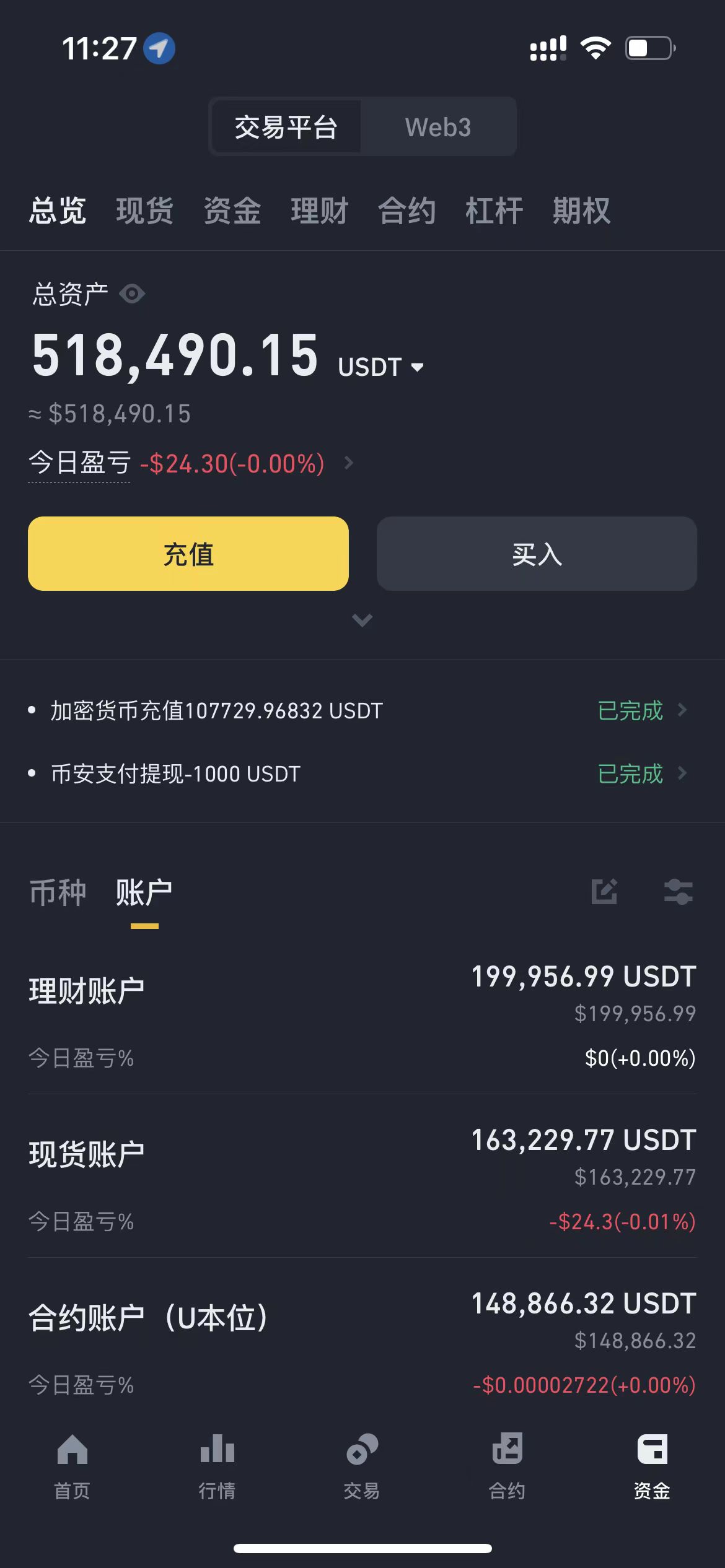Switch to the 币种 list tab
Viewport: 725px width, 1568px height.
tap(58, 892)
